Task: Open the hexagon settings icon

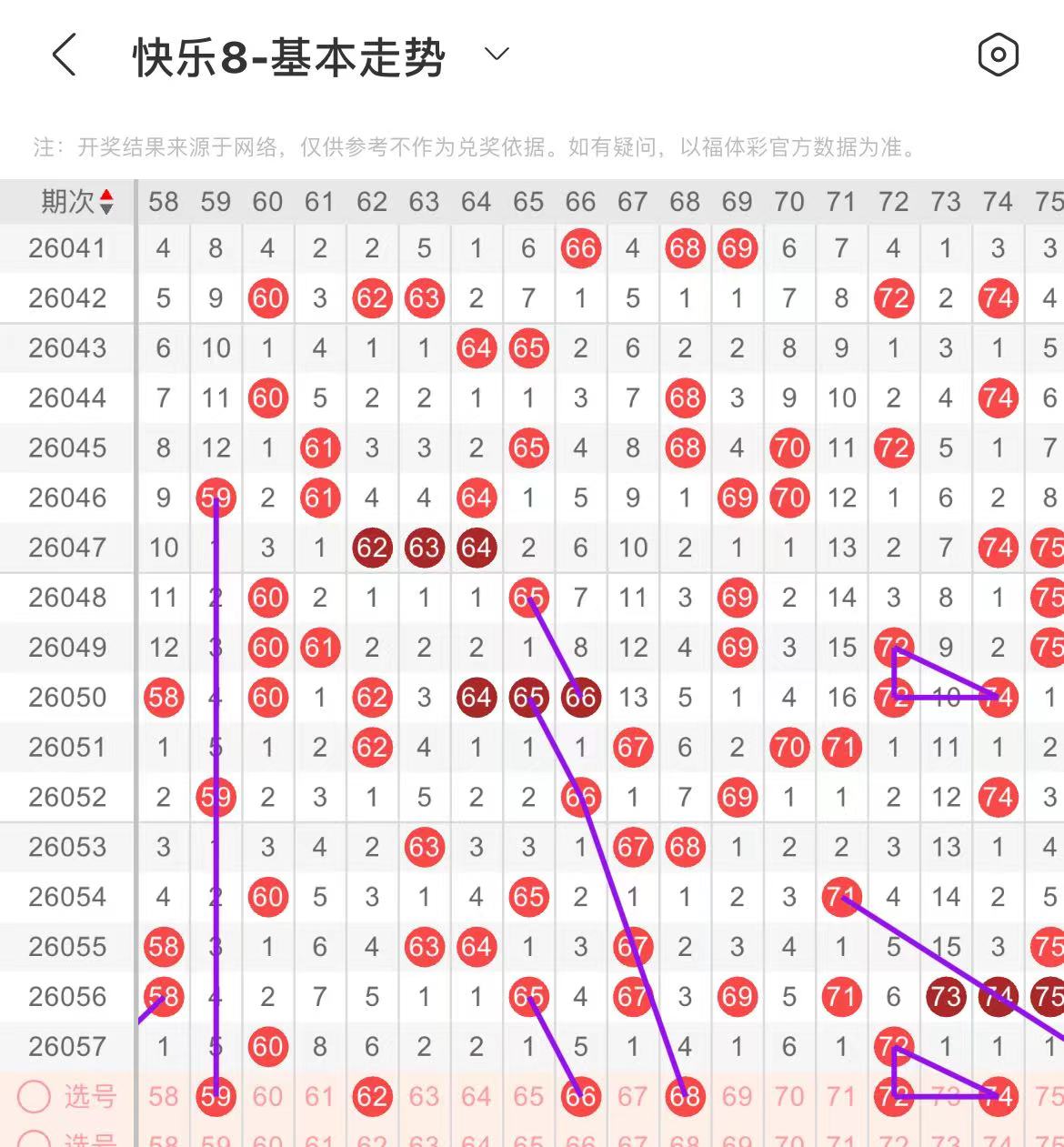Action: pos(998,55)
